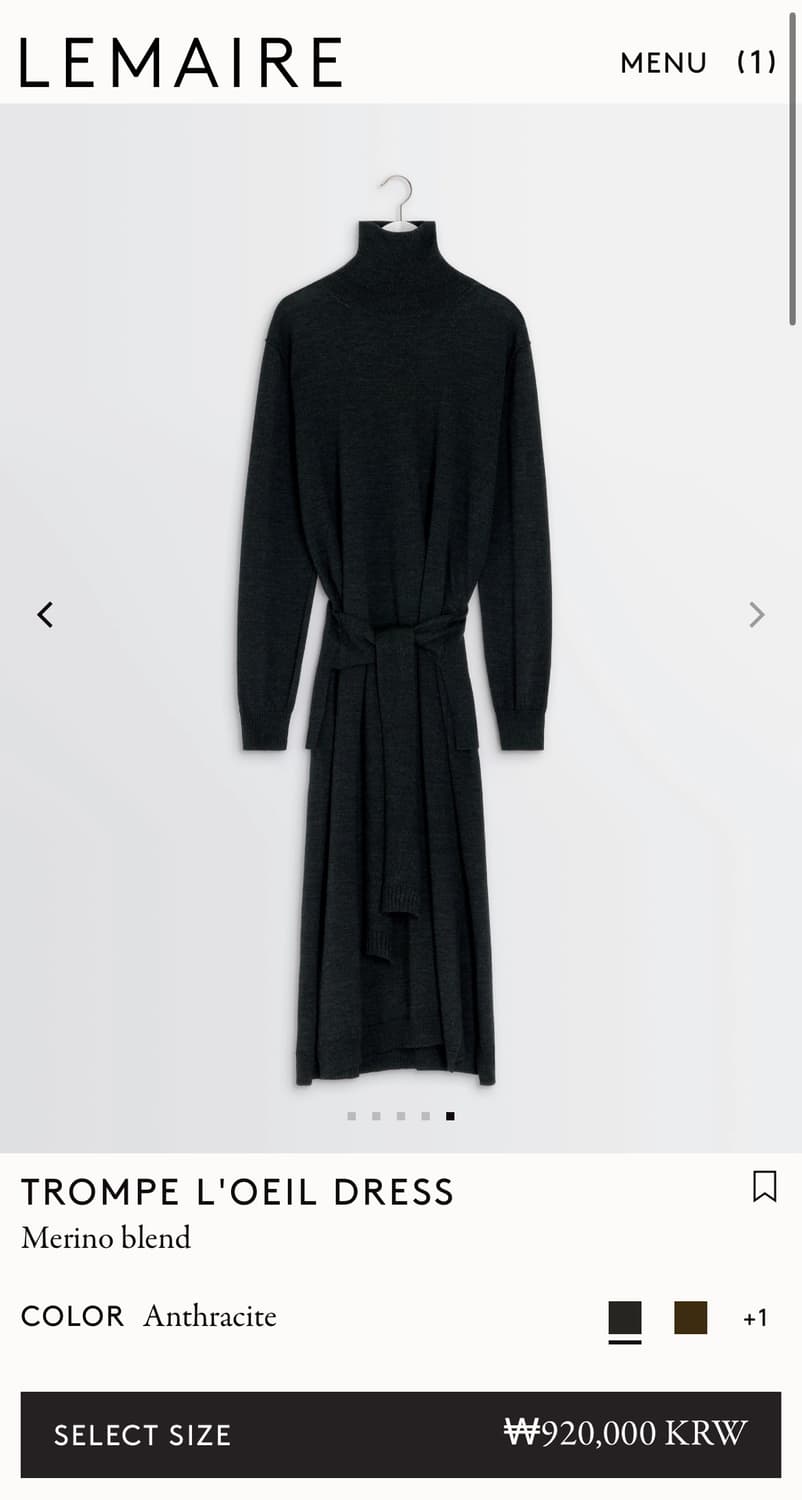The width and height of the screenshot is (802, 1500).
Task: Click the TROMPE L'OEIL DRESS title
Action: coord(237,1191)
